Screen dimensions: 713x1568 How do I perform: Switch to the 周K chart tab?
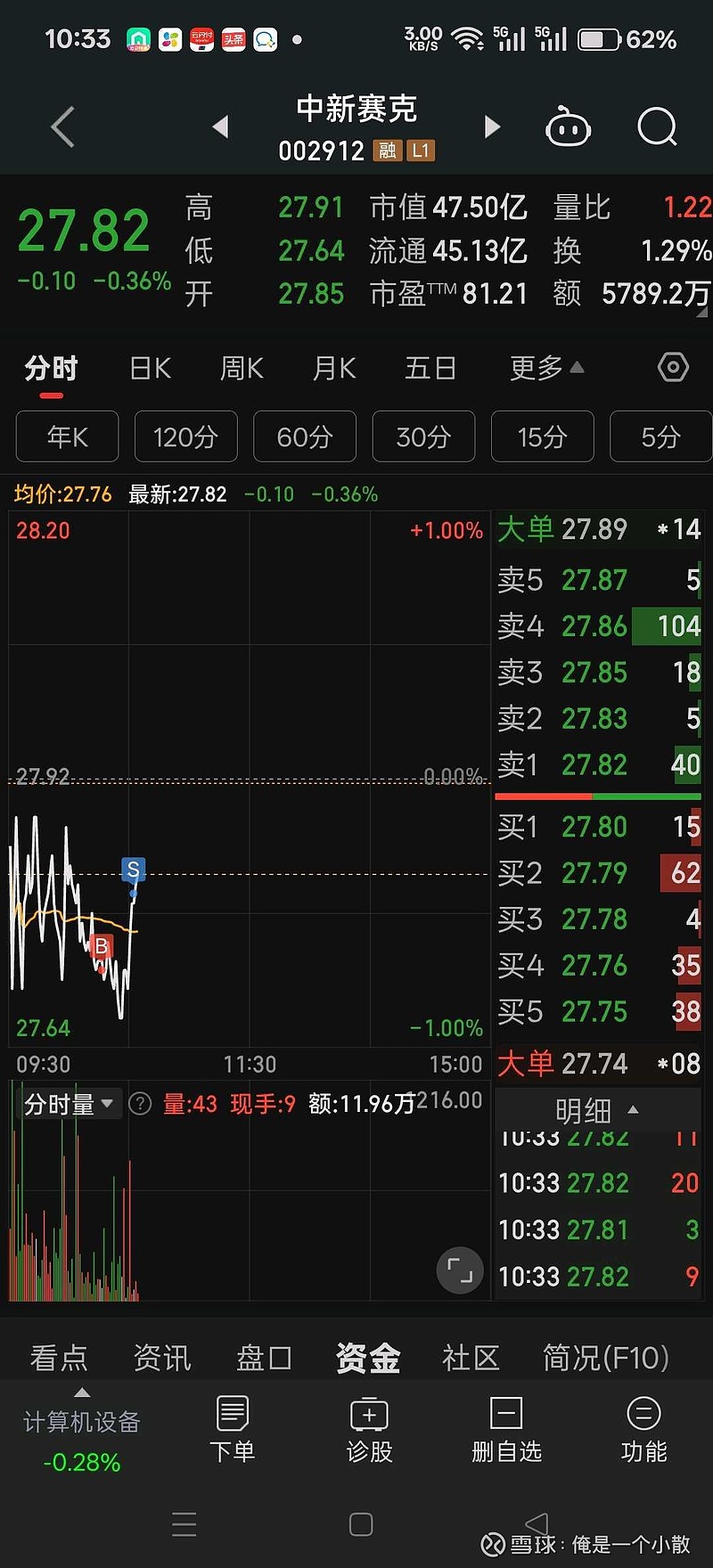click(x=242, y=368)
